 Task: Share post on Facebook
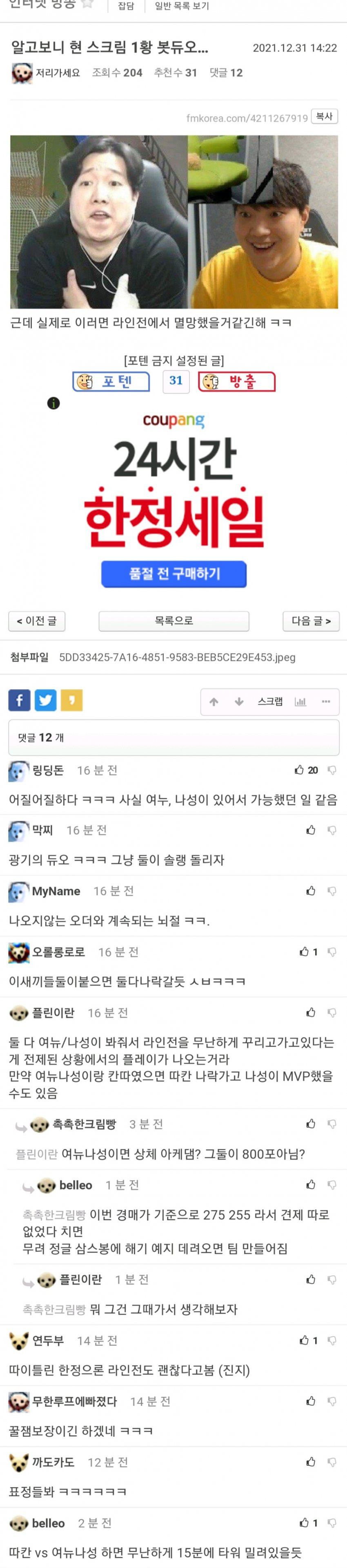[x=20, y=701]
